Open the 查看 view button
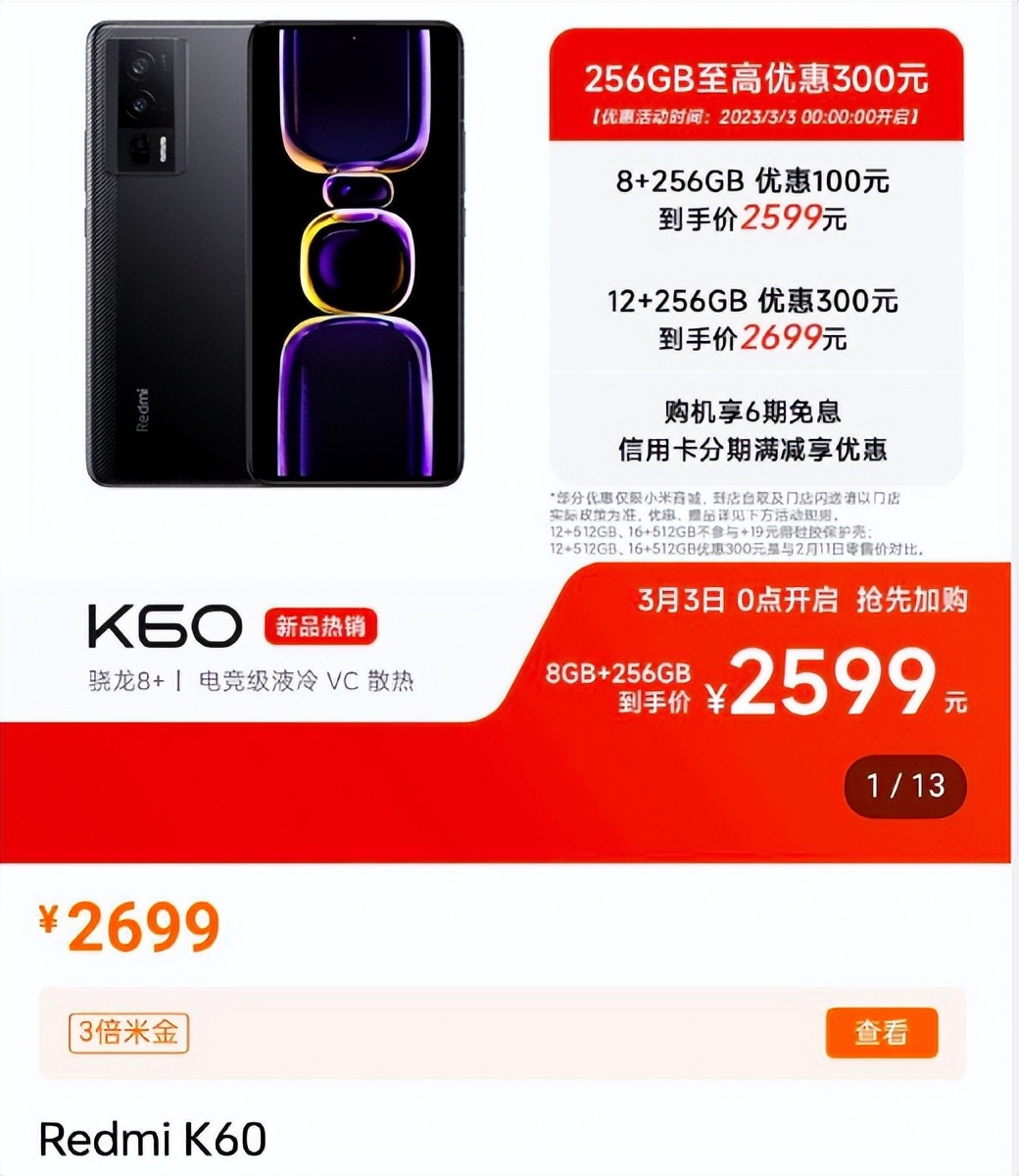The width and height of the screenshot is (1019, 1176). coord(883,1032)
